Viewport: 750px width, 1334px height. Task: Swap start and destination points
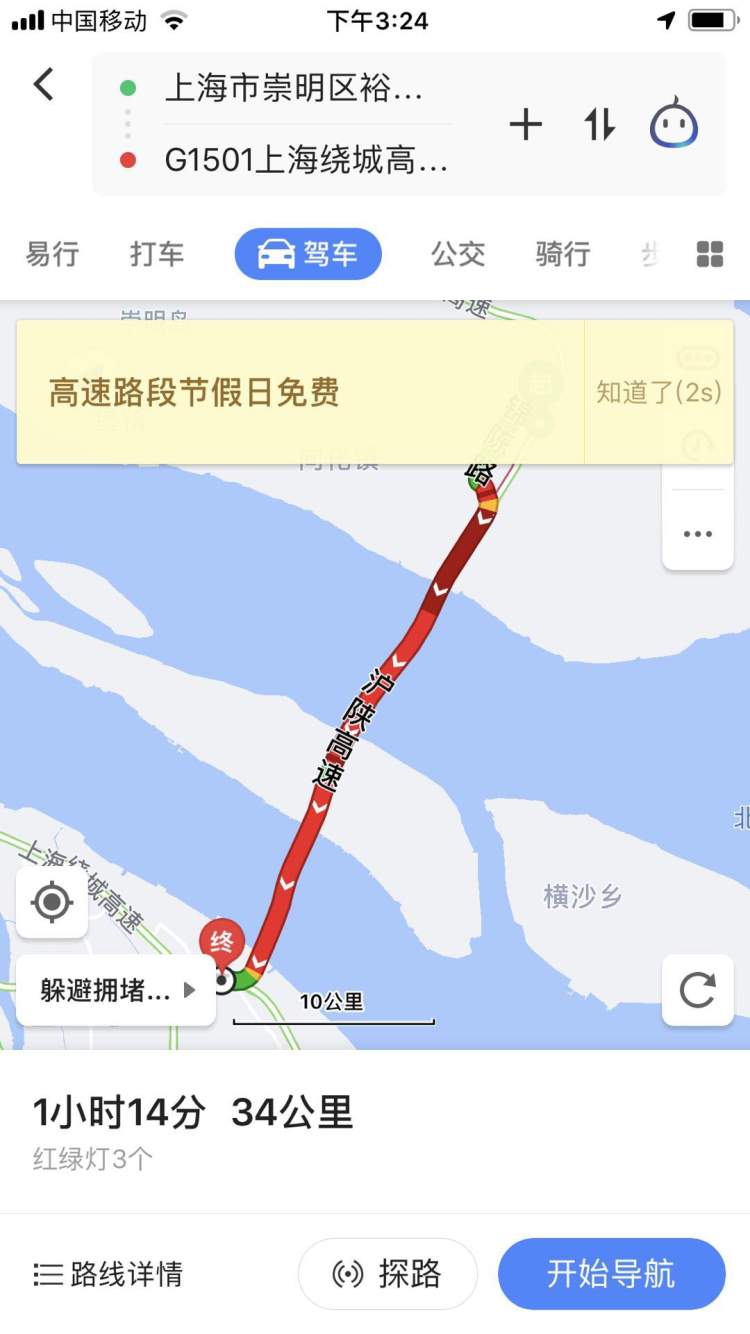click(599, 125)
